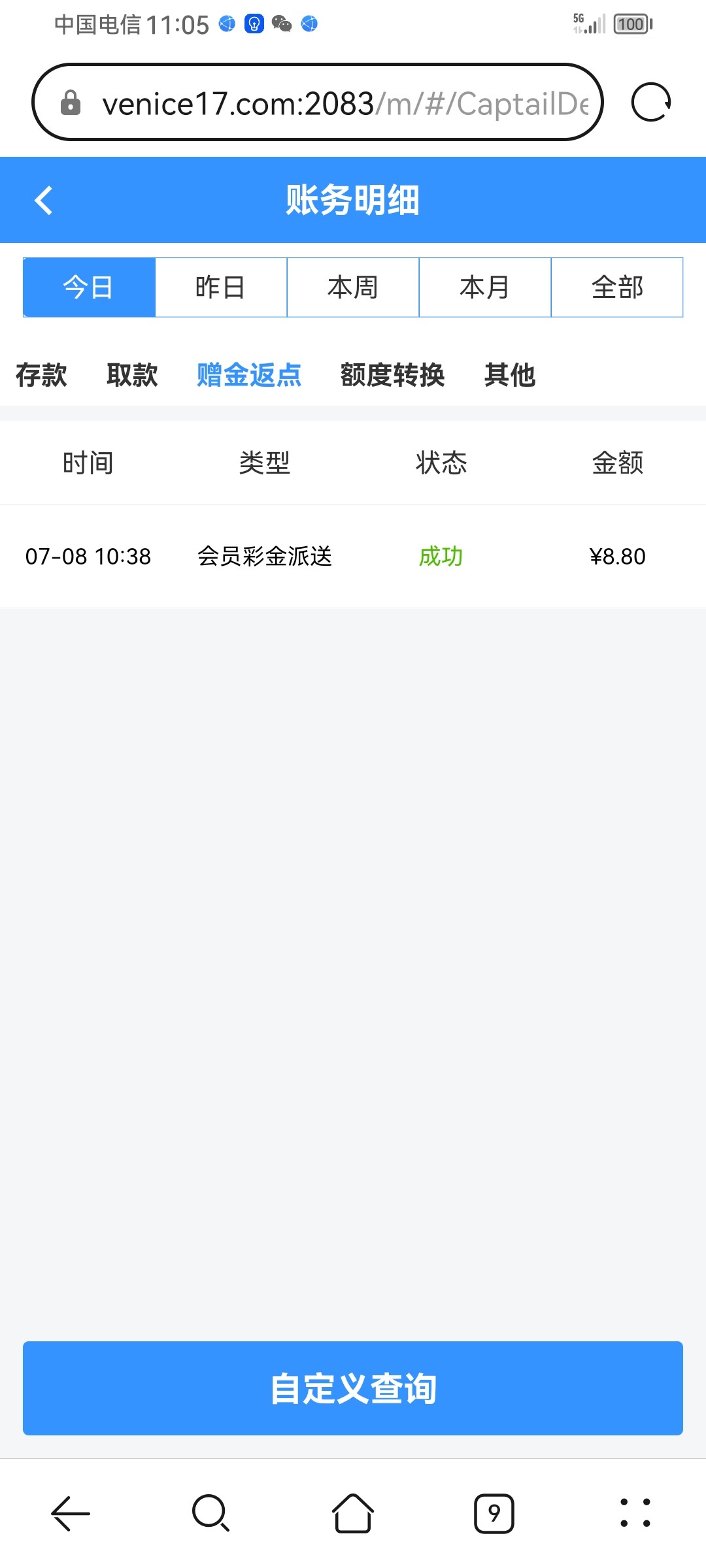Open the 其他 category
This screenshot has height=1568, width=706.
[510, 375]
